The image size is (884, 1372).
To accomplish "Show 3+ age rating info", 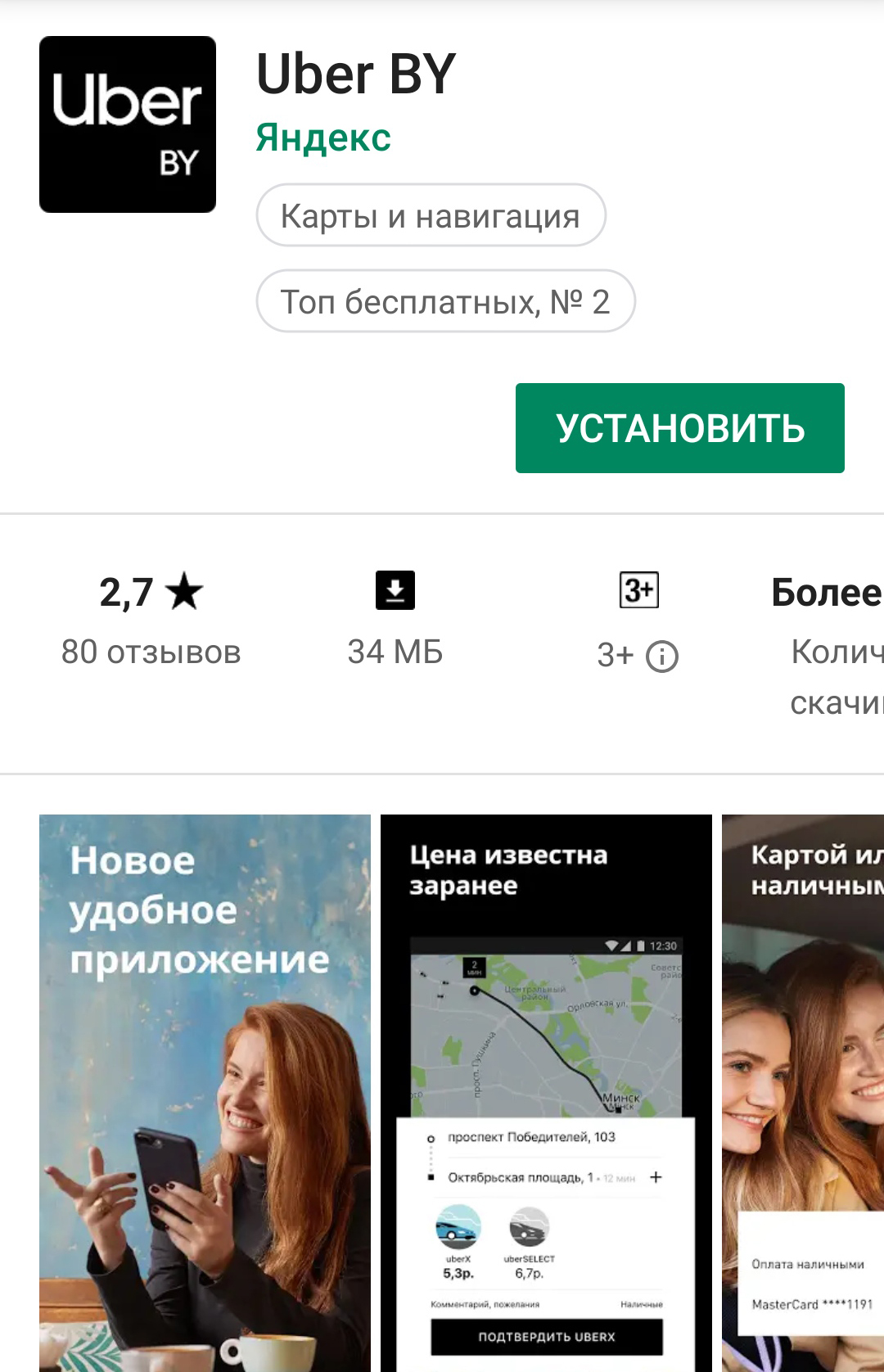I will 661,657.
